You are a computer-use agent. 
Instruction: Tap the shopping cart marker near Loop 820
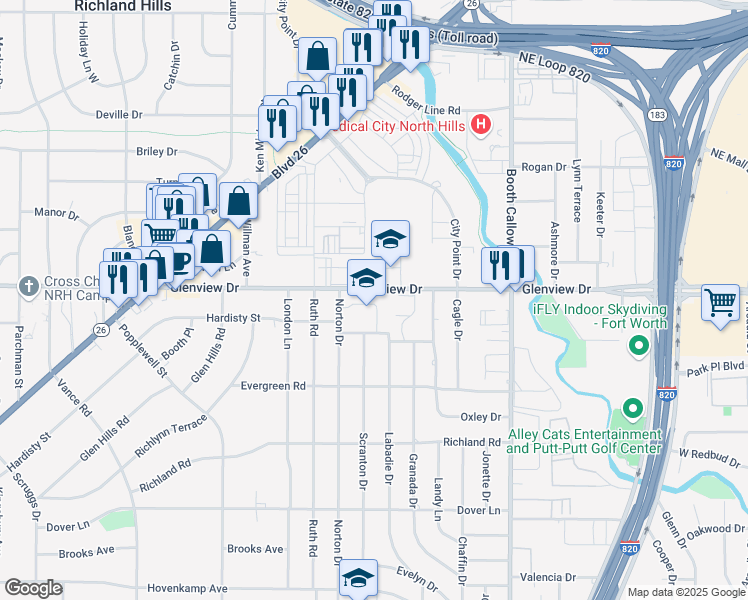(720, 303)
